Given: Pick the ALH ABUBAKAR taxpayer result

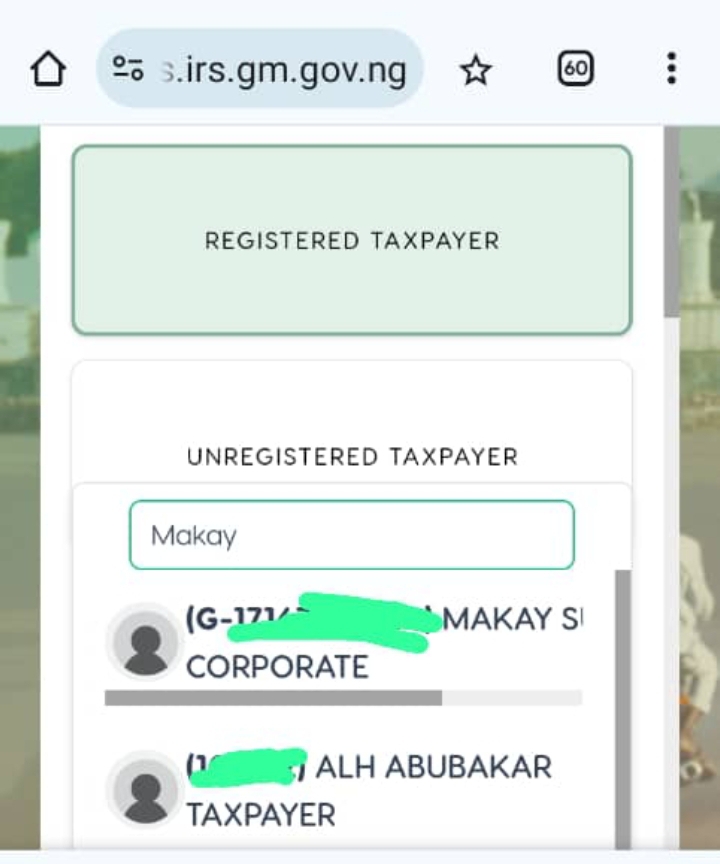Looking at the screenshot, I should (345, 791).
